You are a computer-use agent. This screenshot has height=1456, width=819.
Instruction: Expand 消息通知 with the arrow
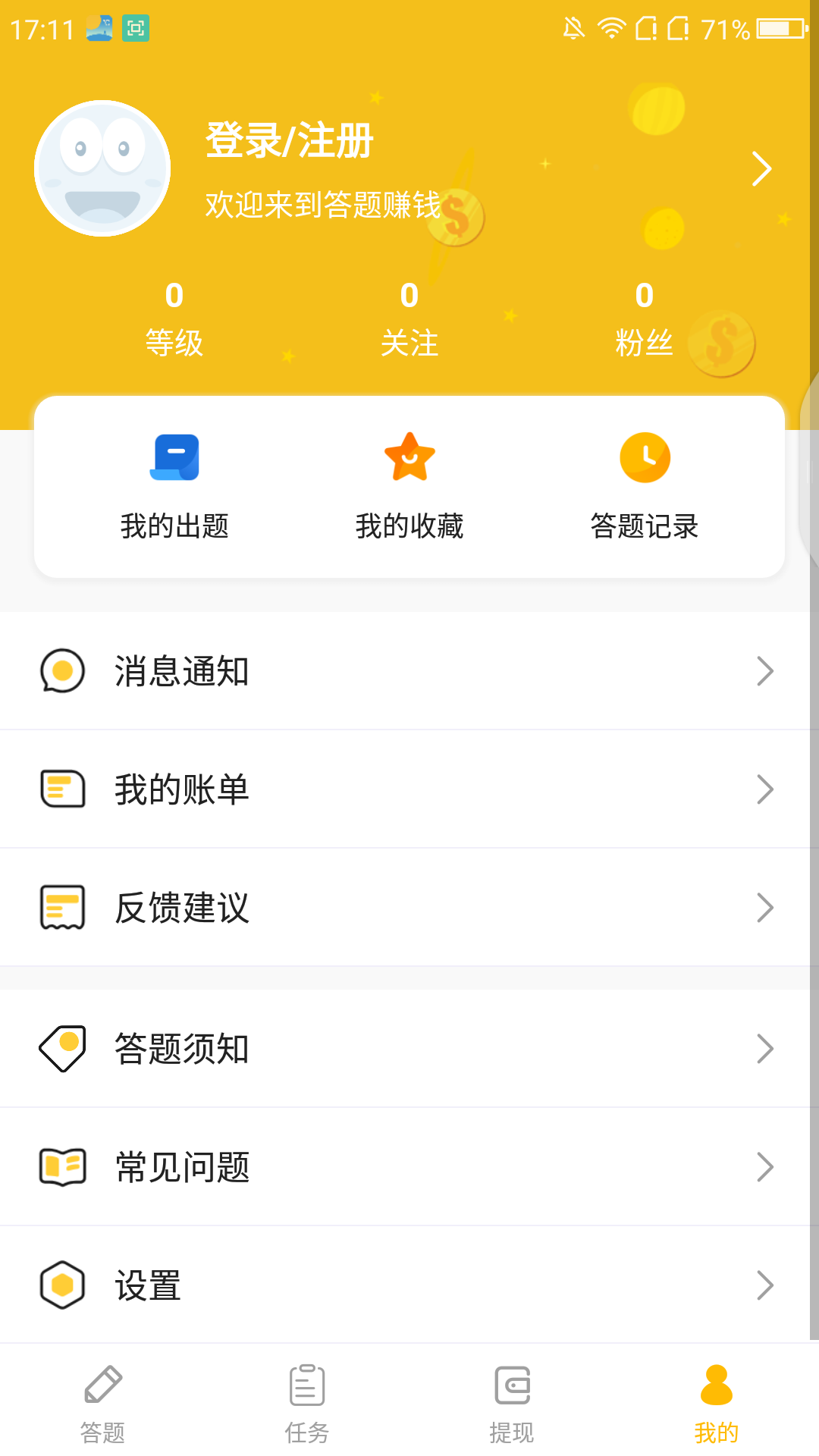coord(766,670)
